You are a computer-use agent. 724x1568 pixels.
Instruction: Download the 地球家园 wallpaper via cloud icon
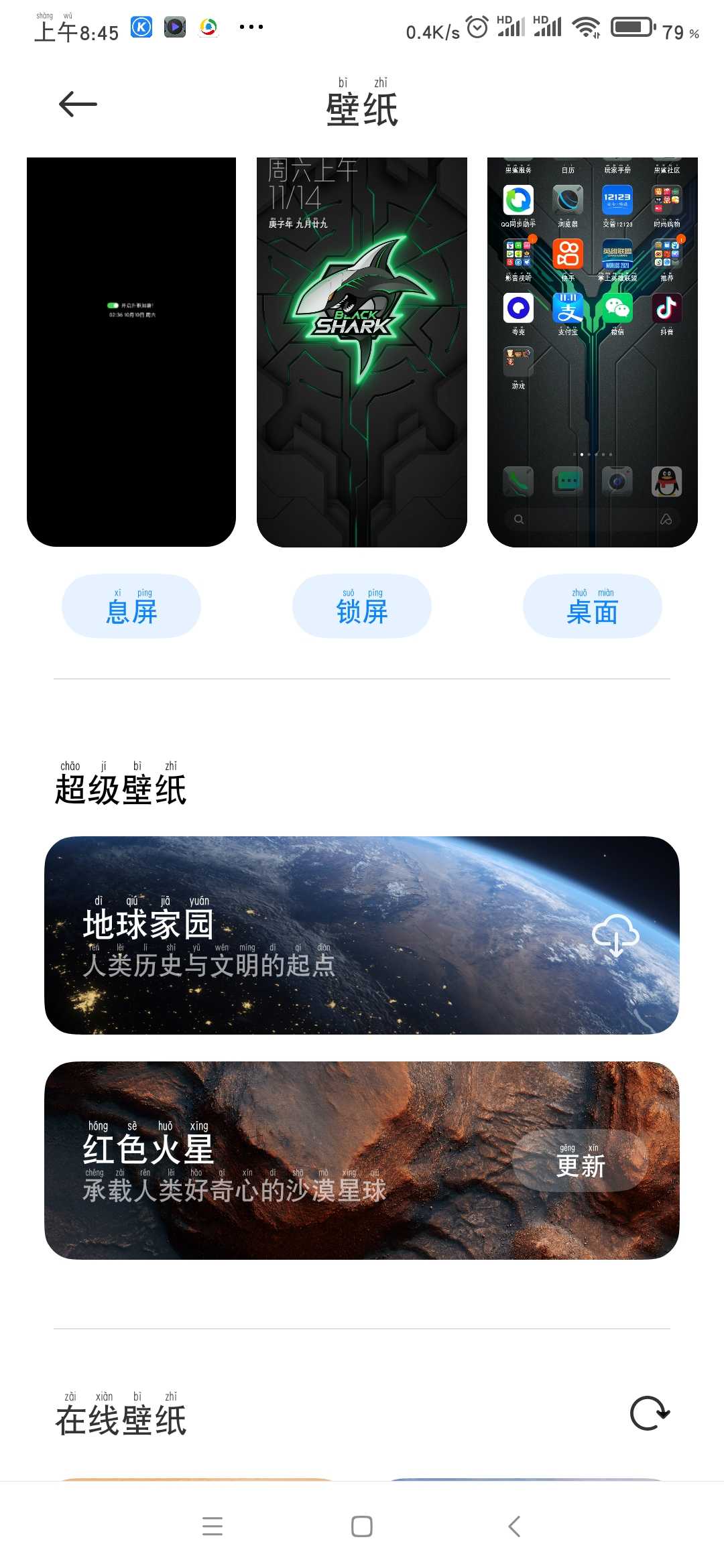[x=615, y=935]
